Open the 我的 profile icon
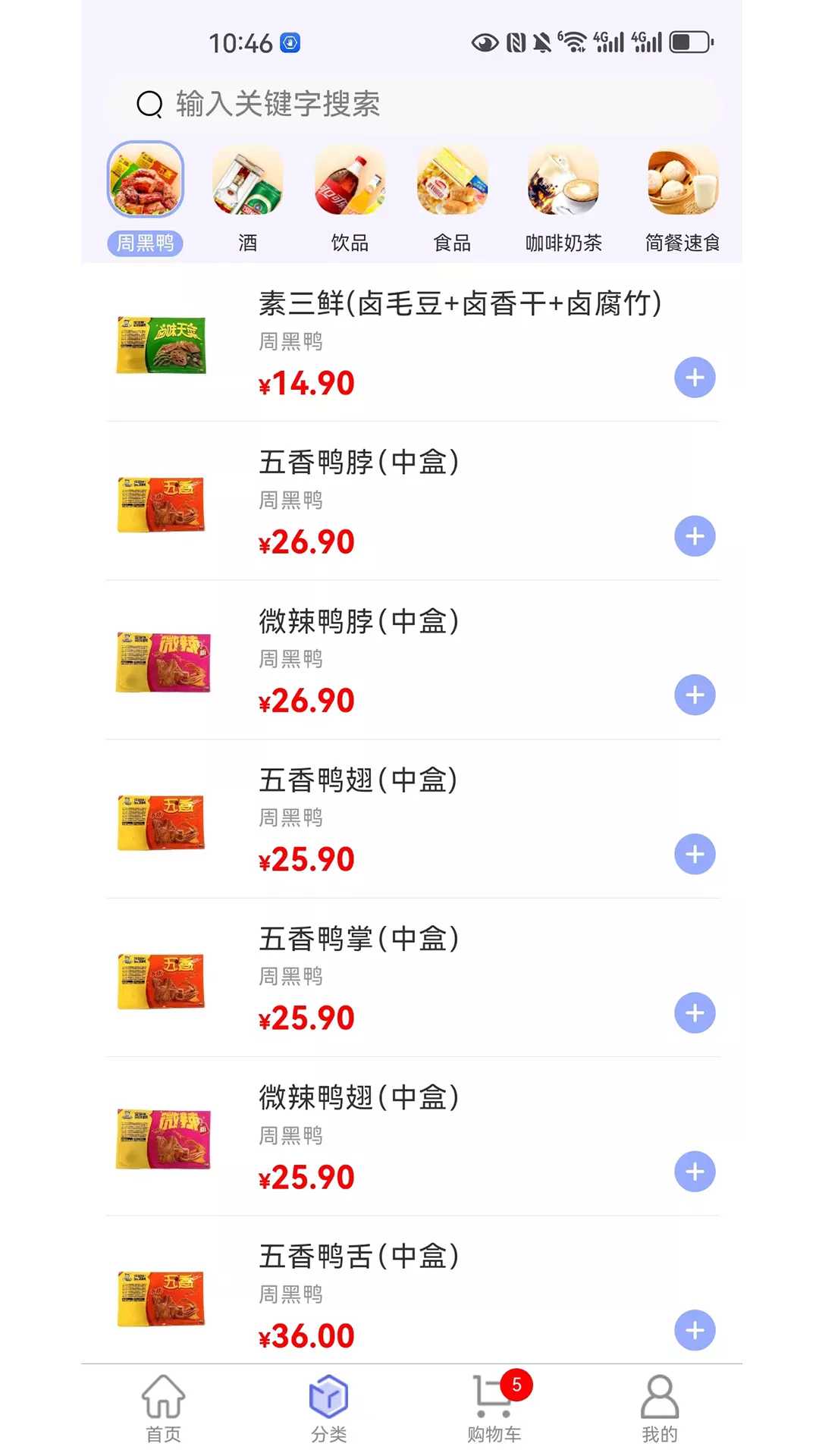This screenshot has width=819, height=1456. click(658, 1408)
